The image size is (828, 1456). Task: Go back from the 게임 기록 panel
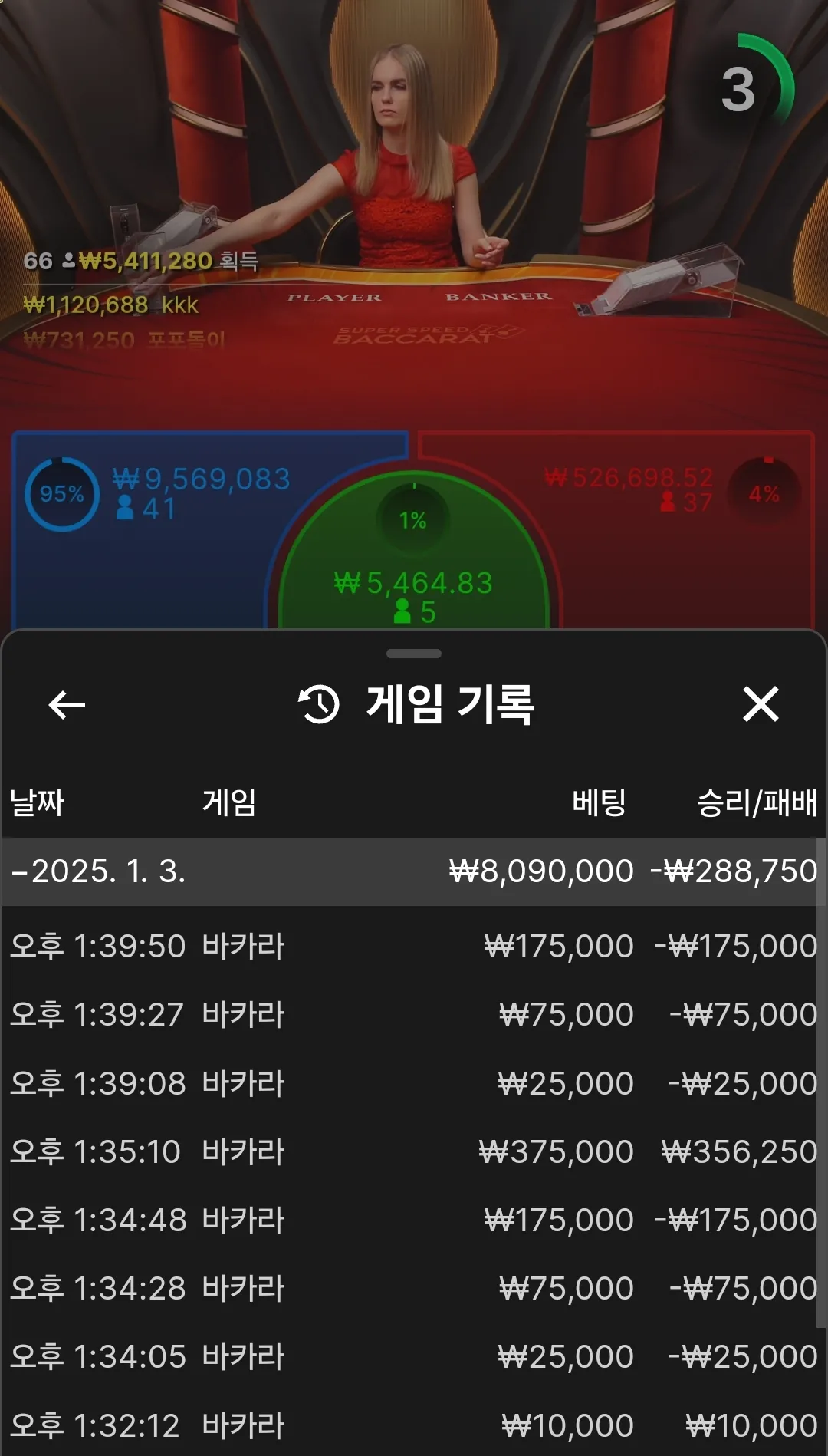pyautogui.click(x=67, y=704)
